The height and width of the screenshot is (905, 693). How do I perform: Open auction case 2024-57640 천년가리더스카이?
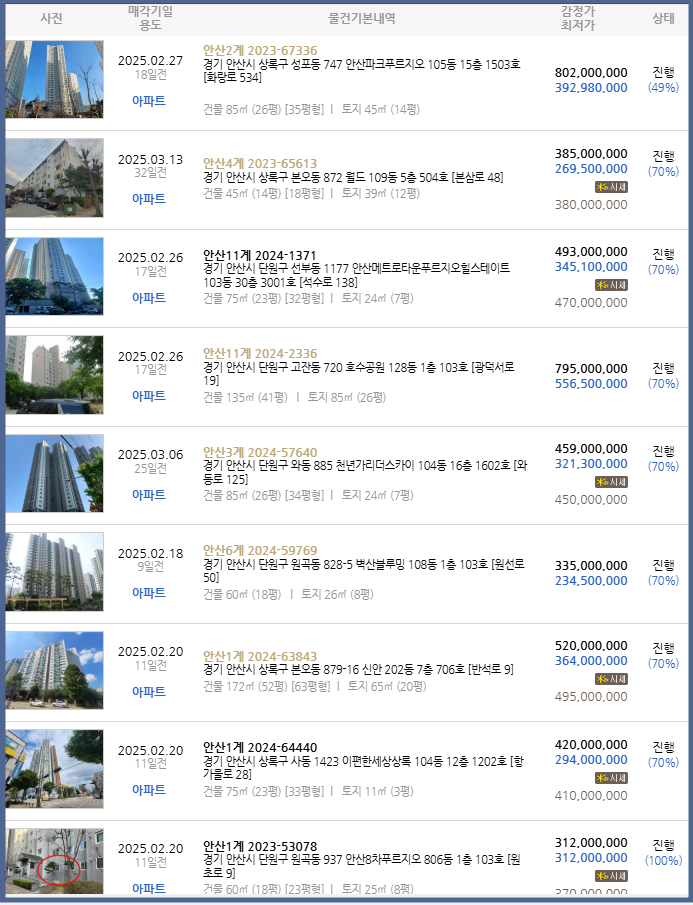click(260, 452)
